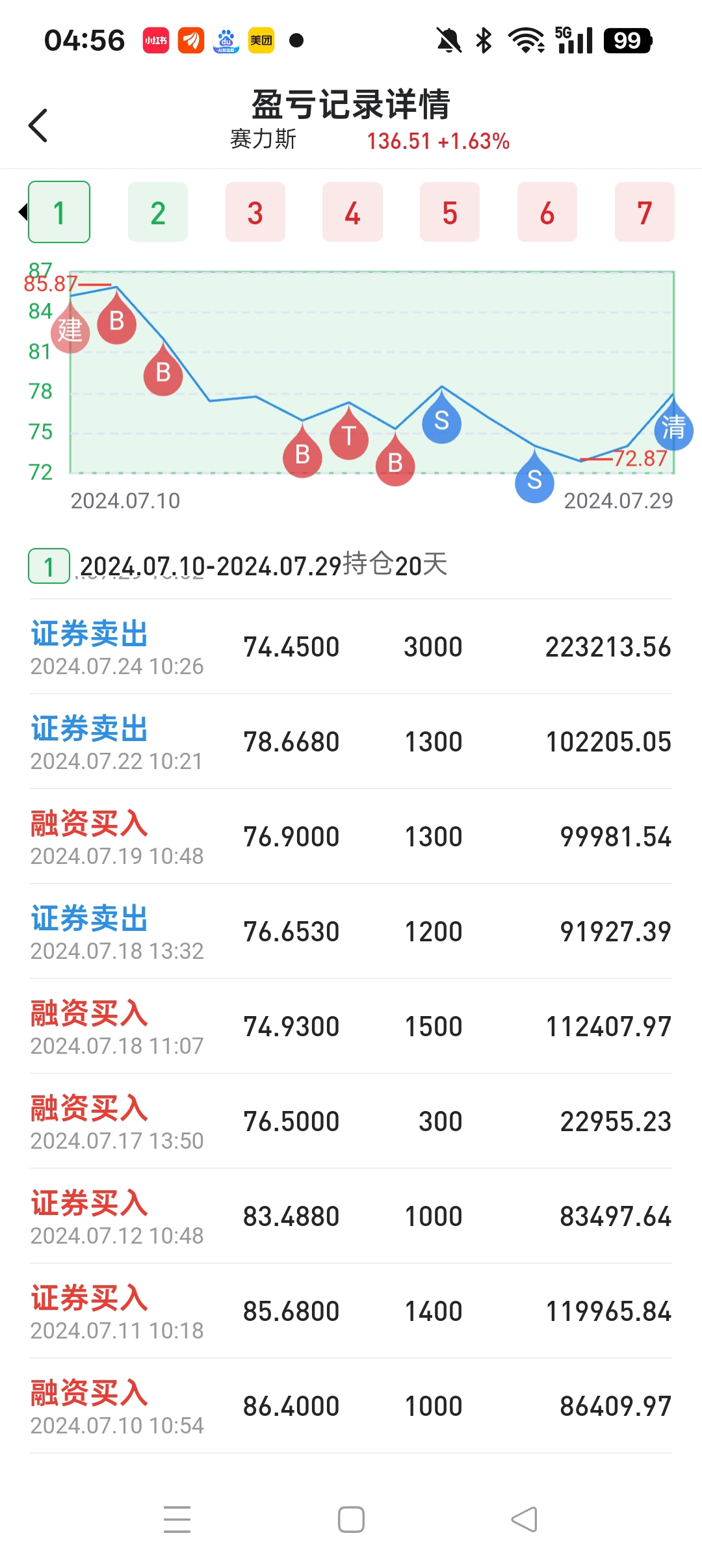
Task: Open record tab 4
Action: tap(352, 212)
